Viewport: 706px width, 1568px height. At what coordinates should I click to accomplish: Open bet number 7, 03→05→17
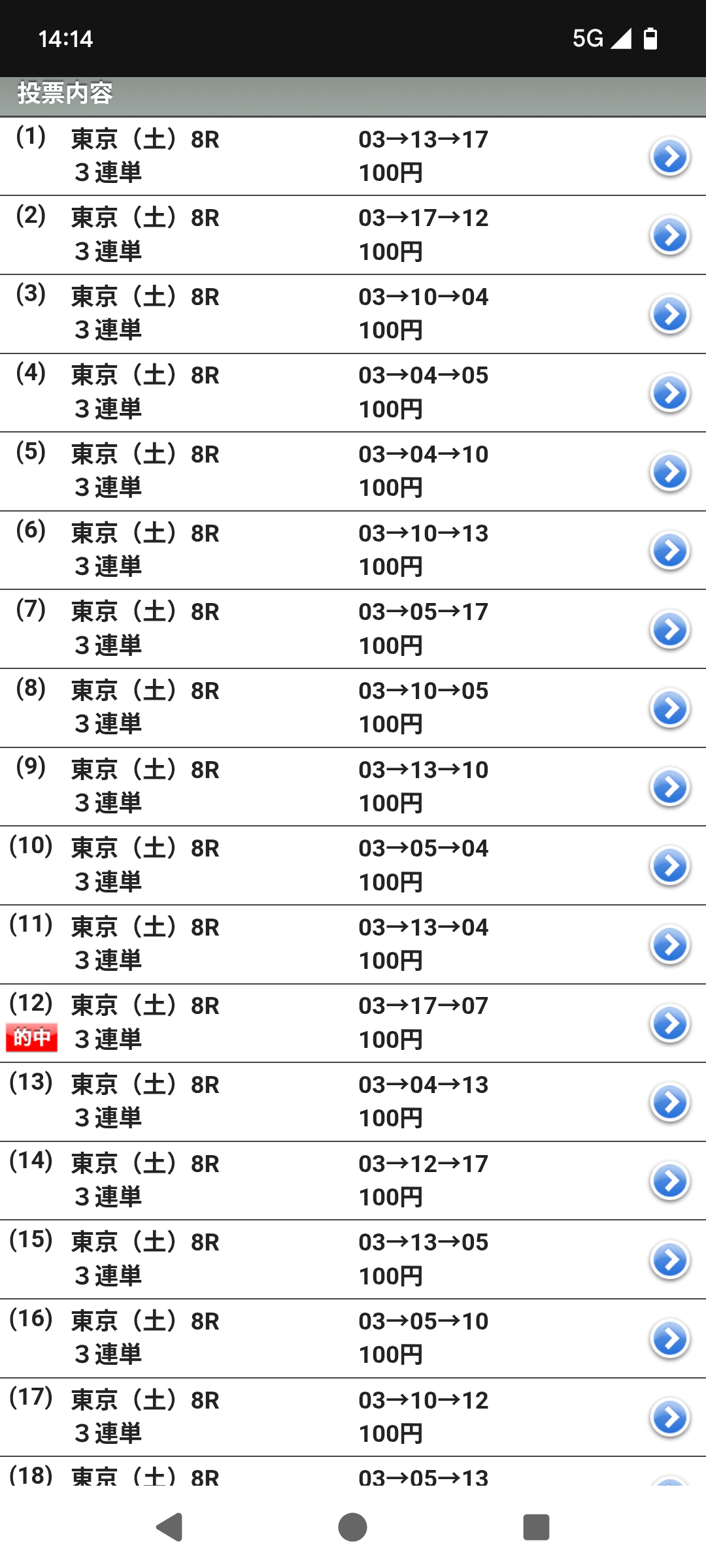click(x=670, y=630)
